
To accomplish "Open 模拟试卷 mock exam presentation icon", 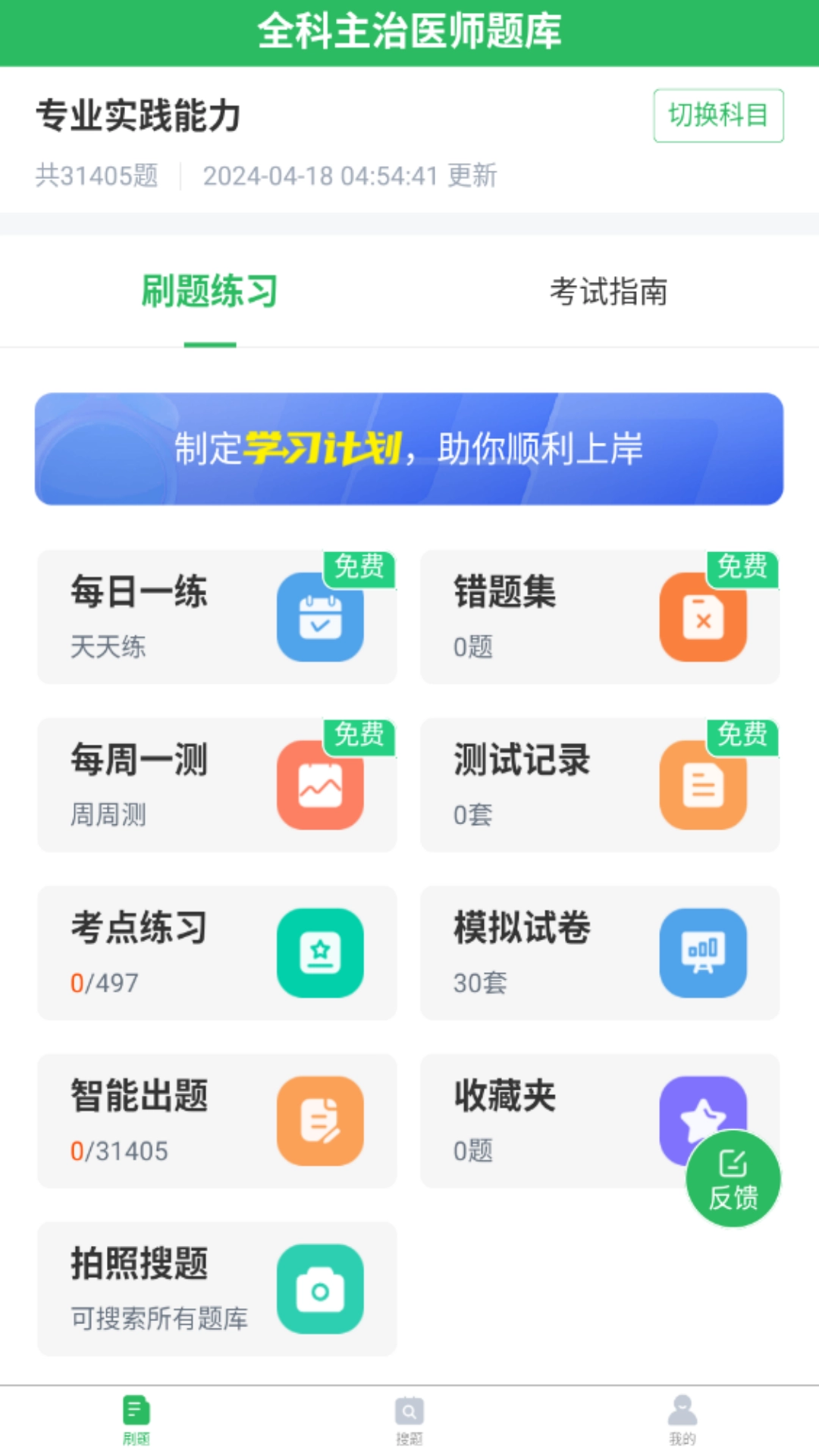I will (704, 953).
